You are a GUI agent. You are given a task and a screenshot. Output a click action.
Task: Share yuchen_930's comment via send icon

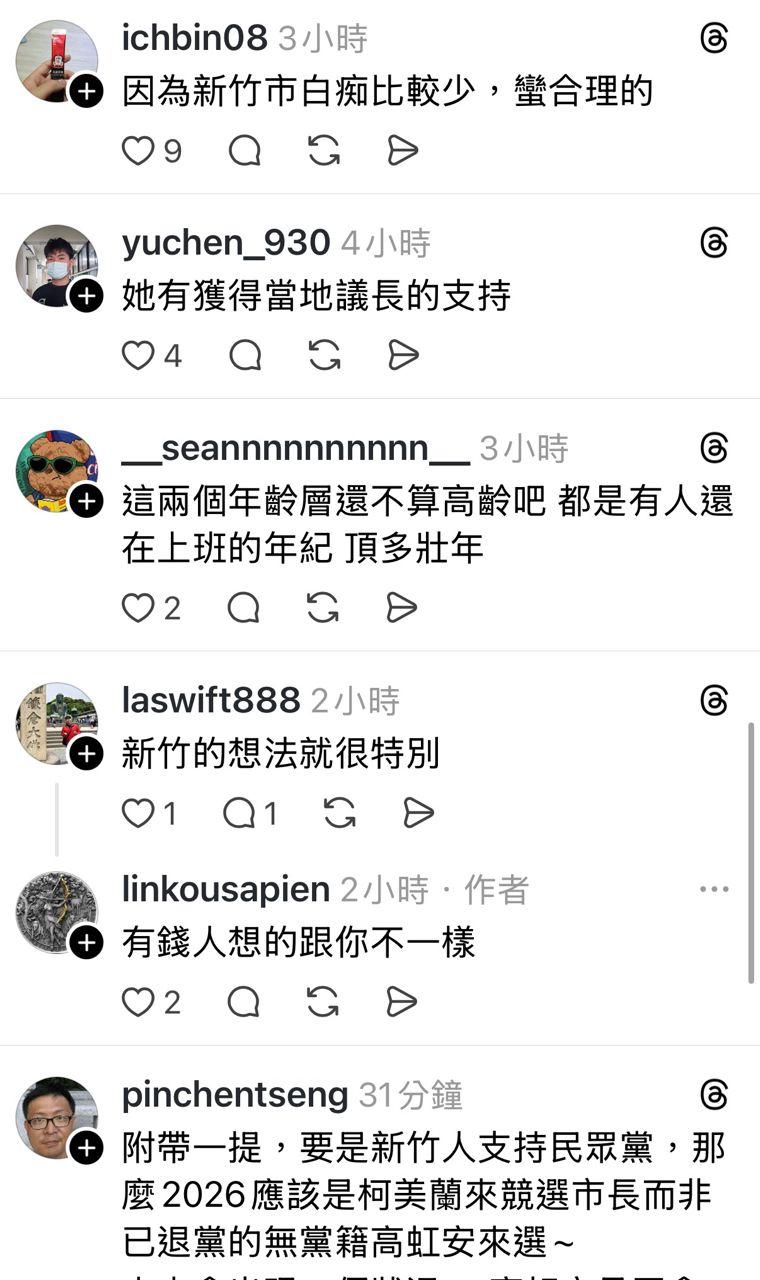coord(402,355)
